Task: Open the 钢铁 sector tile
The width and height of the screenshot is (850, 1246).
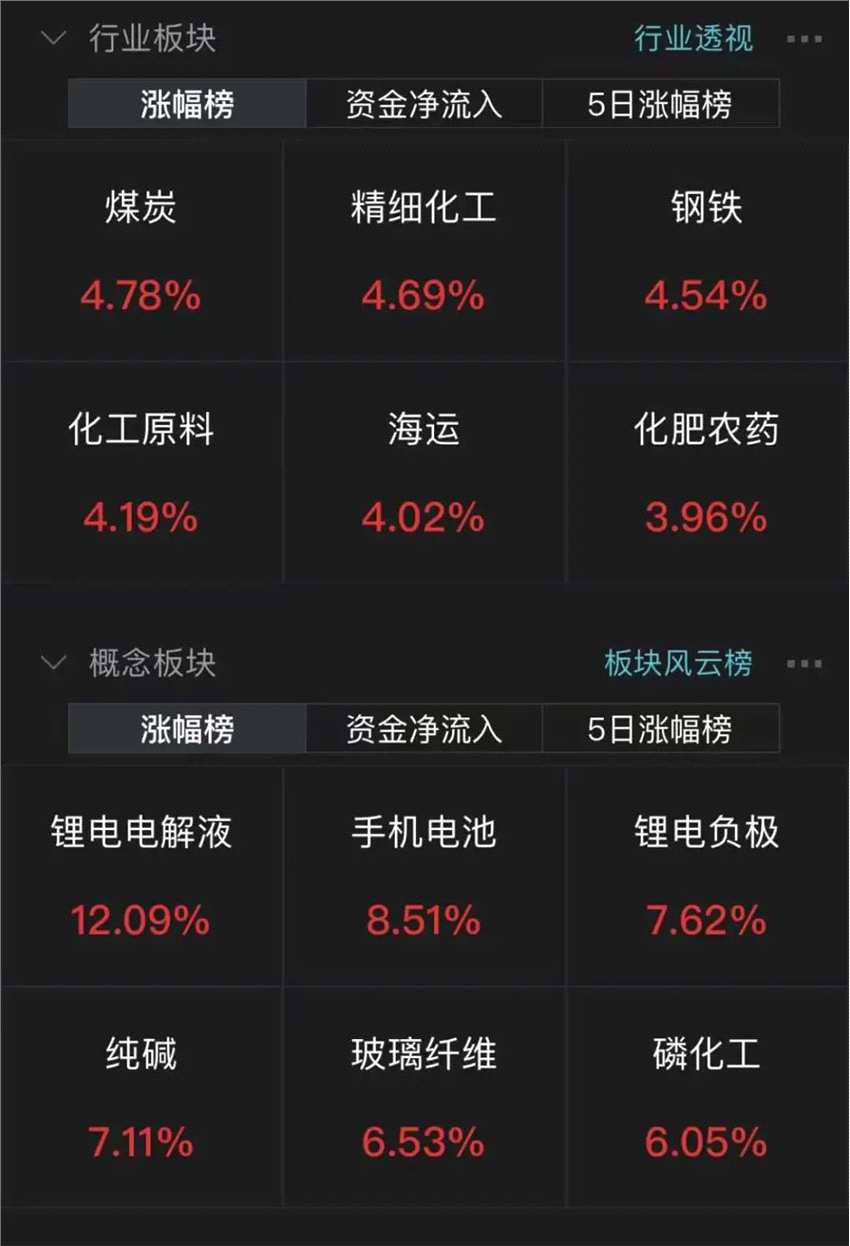Action: pos(707,250)
